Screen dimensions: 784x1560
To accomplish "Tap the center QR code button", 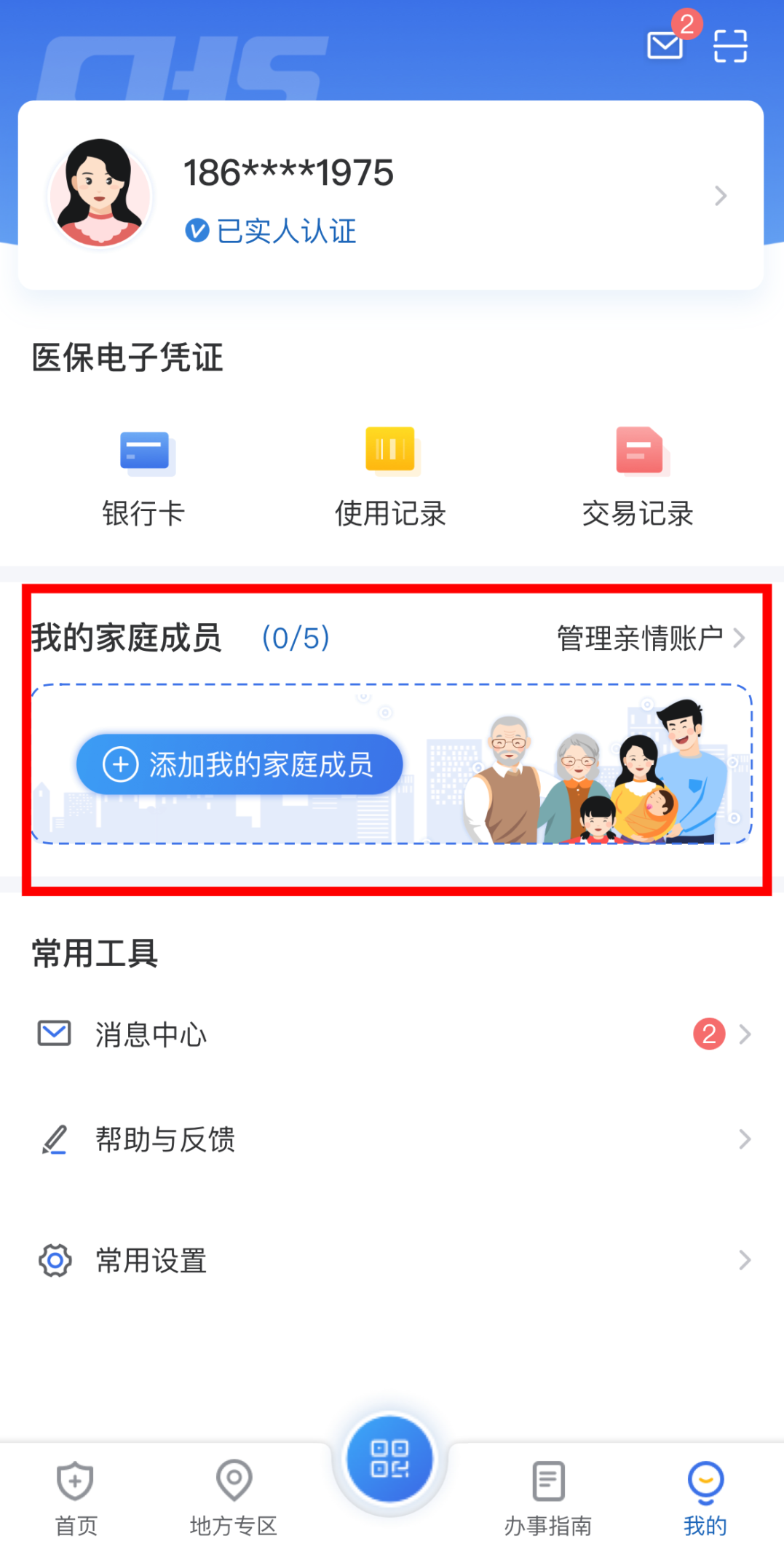I will point(390,1459).
